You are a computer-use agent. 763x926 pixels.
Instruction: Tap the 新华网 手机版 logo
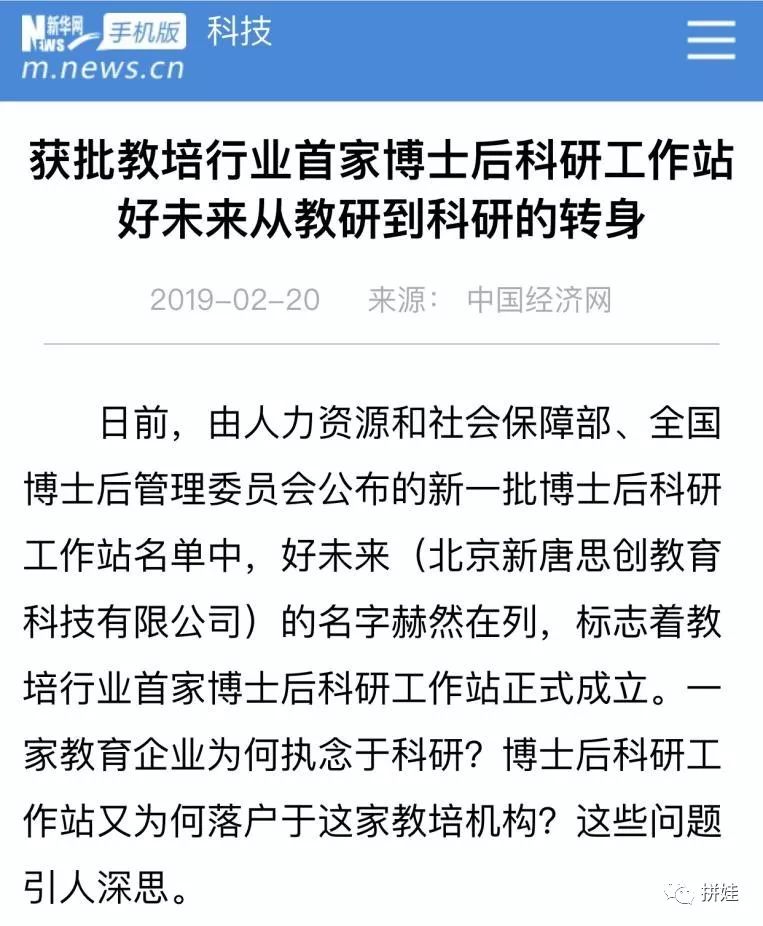pyautogui.click(x=103, y=47)
